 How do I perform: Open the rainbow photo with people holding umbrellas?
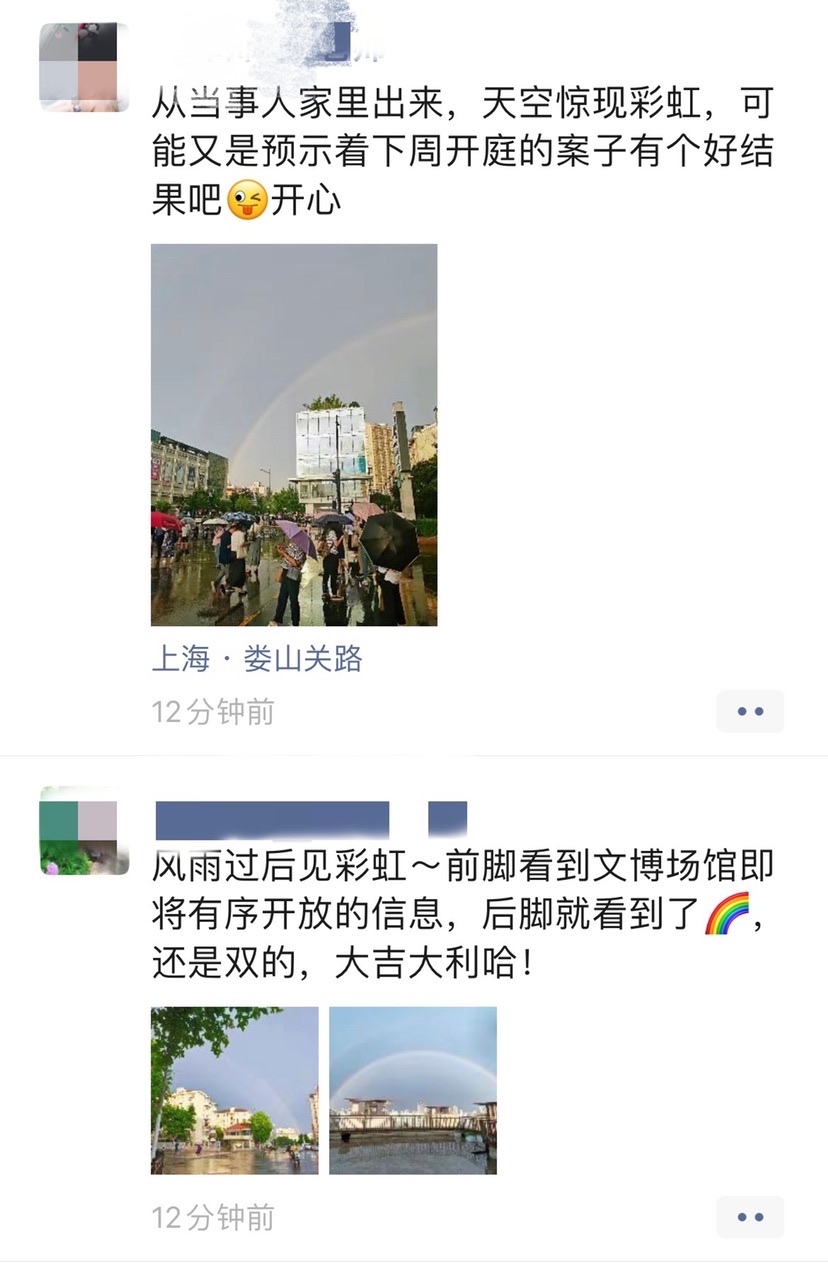coord(294,435)
